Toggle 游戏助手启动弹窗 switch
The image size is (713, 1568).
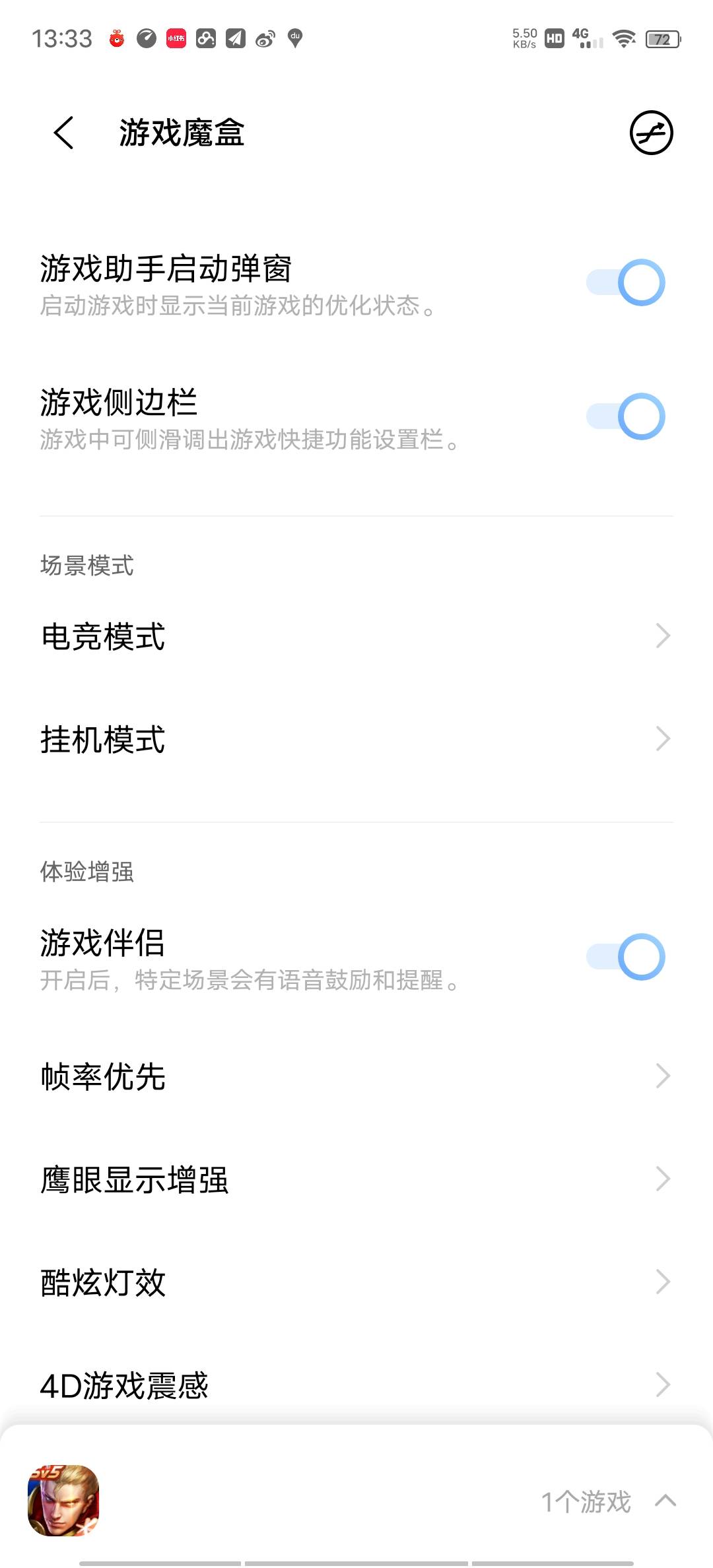click(x=625, y=282)
